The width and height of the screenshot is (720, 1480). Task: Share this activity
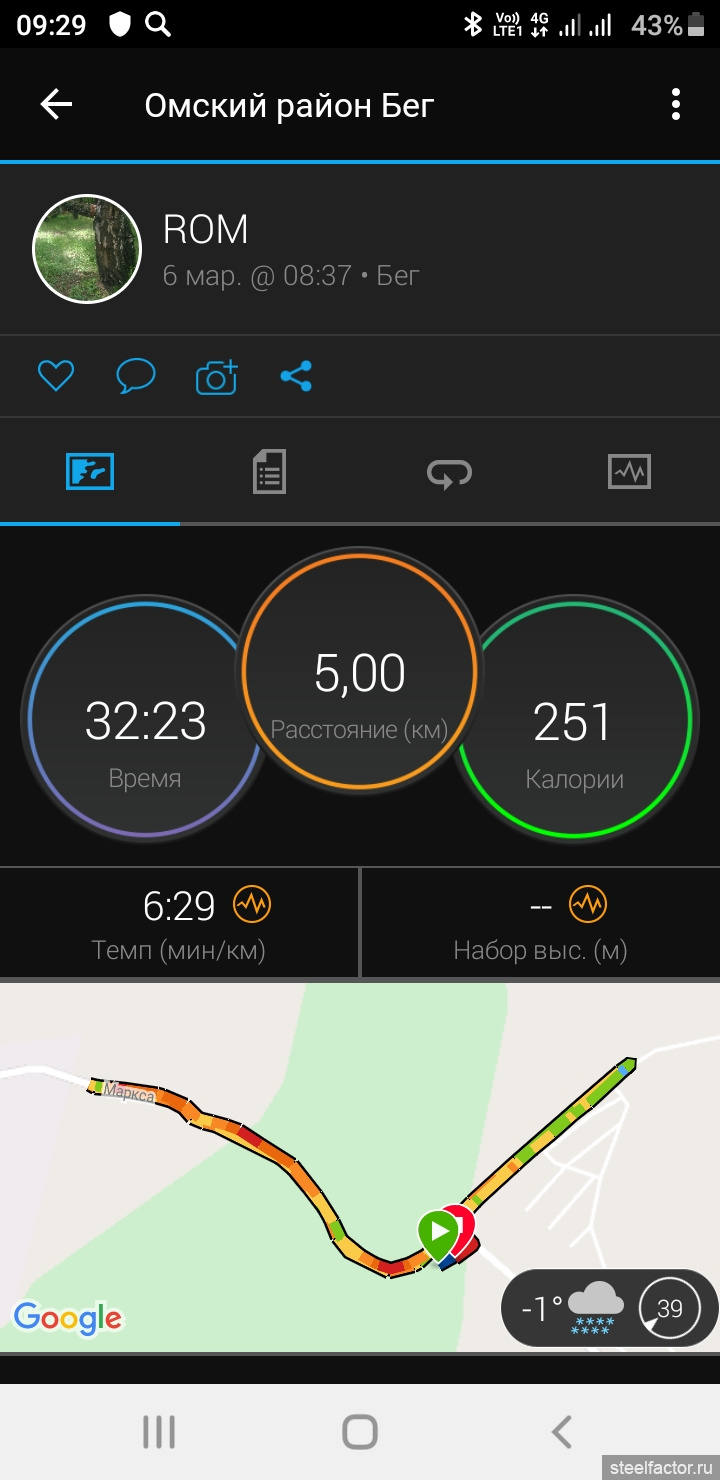296,376
